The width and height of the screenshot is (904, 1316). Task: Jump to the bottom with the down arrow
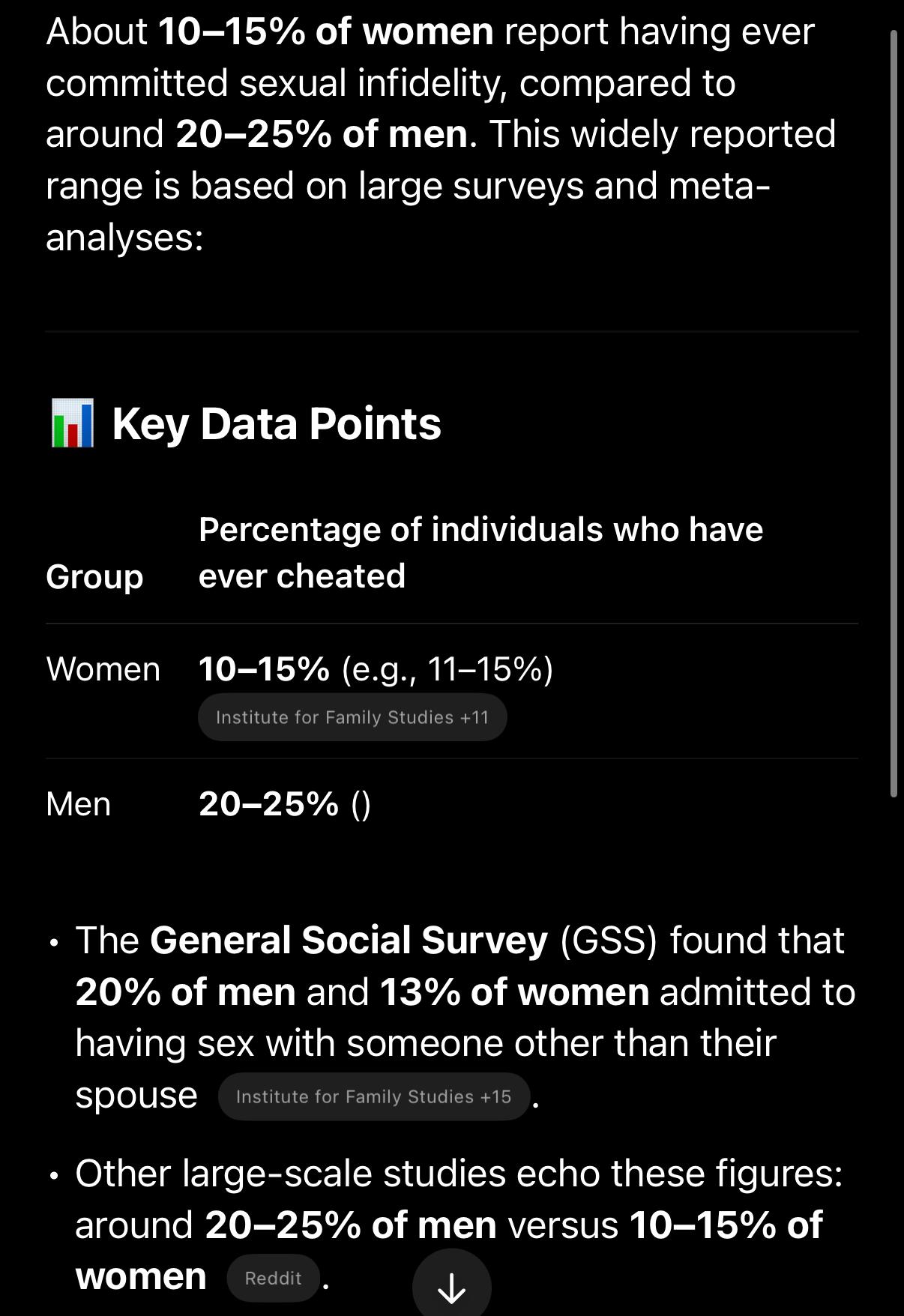[x=451, y=1288]
